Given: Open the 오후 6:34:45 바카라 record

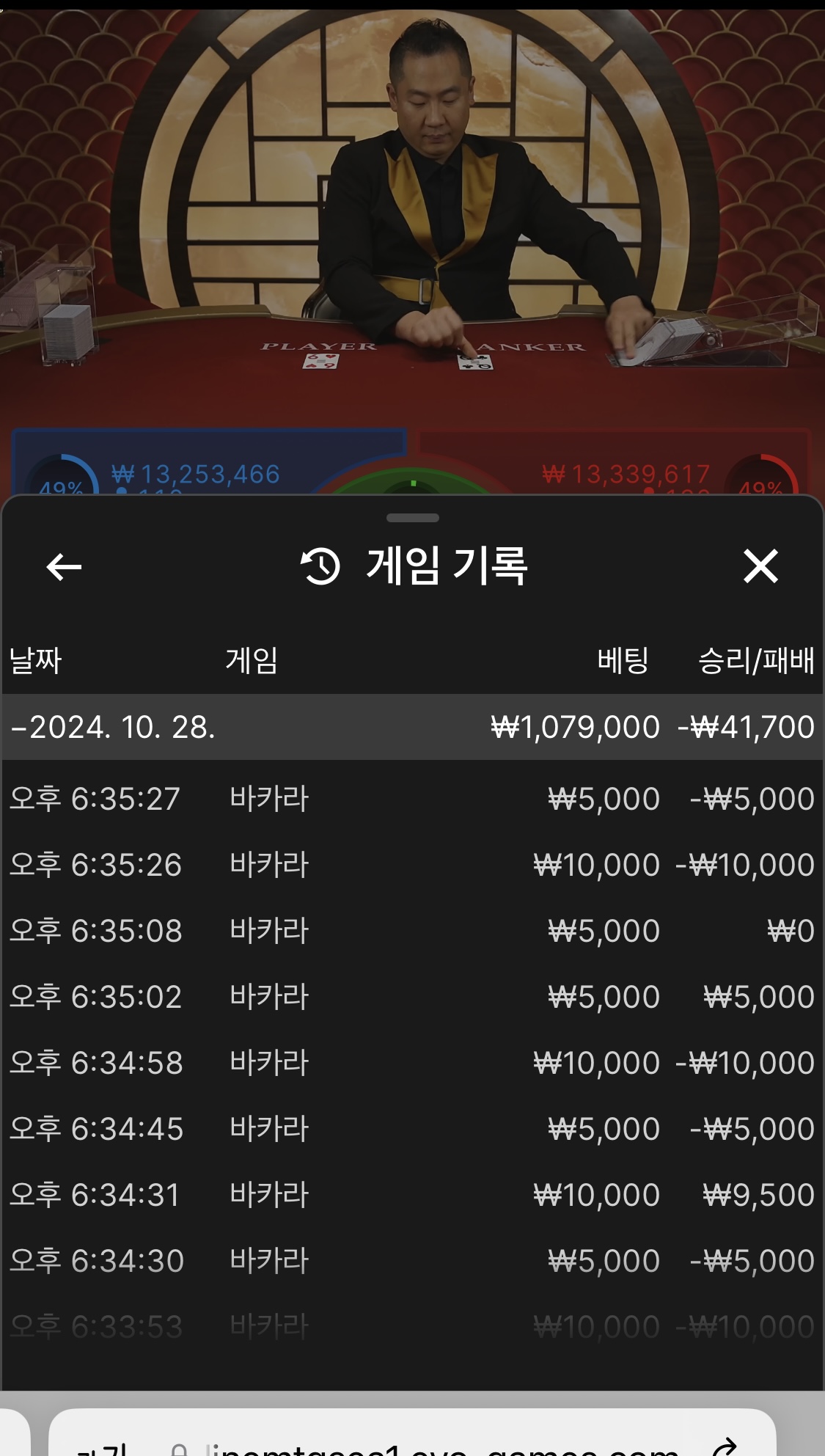Looking at the screenshot, I should tap(412, 1129).
